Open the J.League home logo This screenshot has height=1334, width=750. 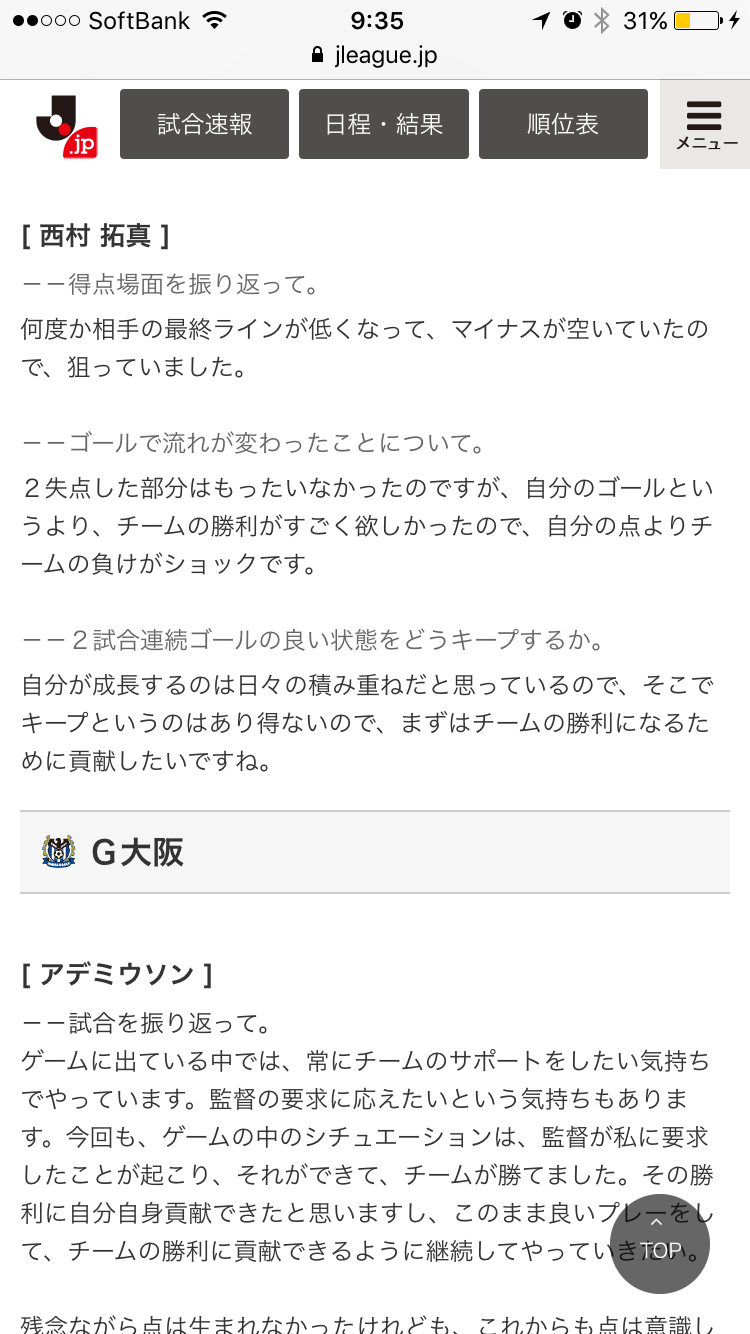point(66,125)
